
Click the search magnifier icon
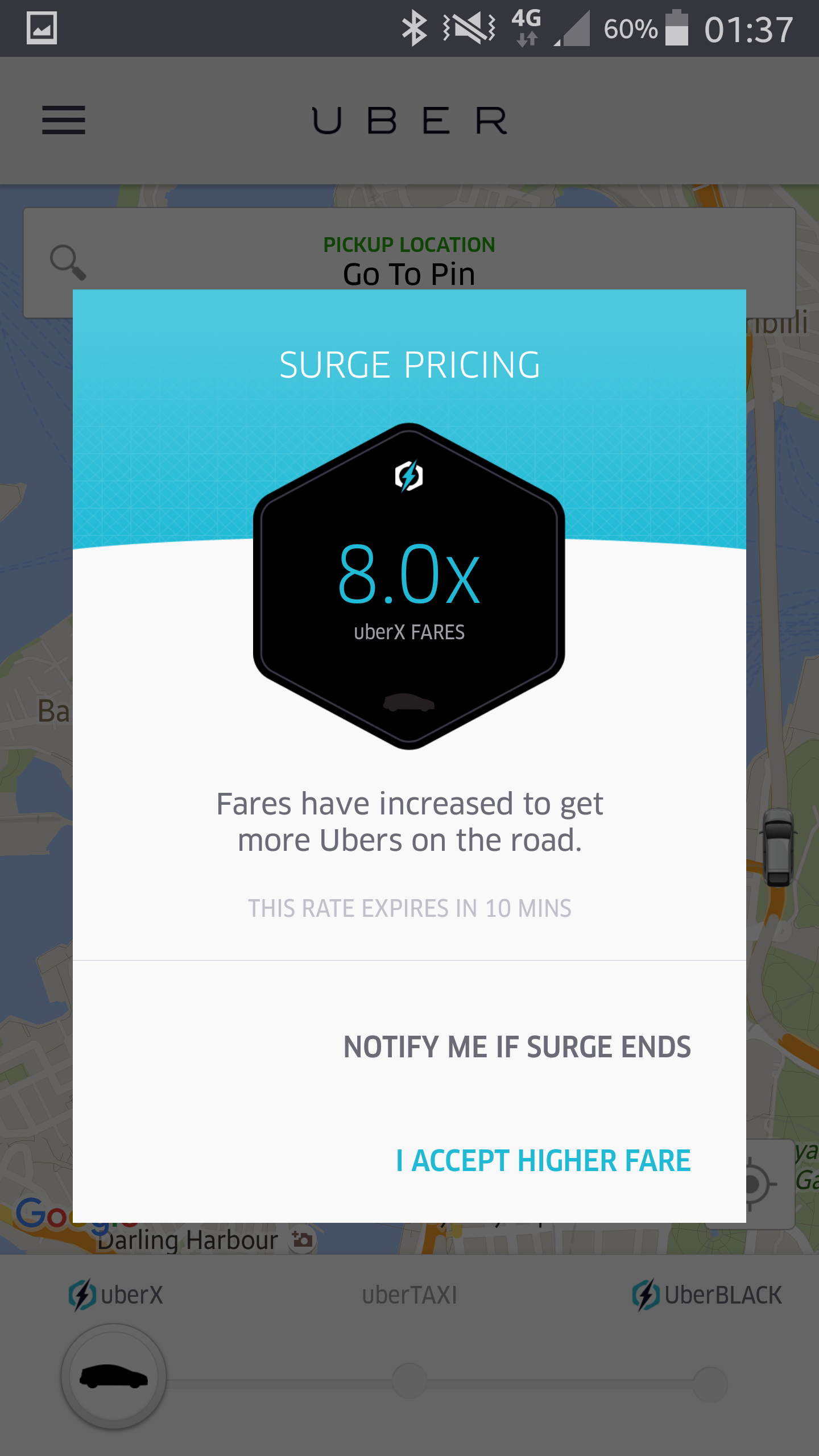point(68,262)
